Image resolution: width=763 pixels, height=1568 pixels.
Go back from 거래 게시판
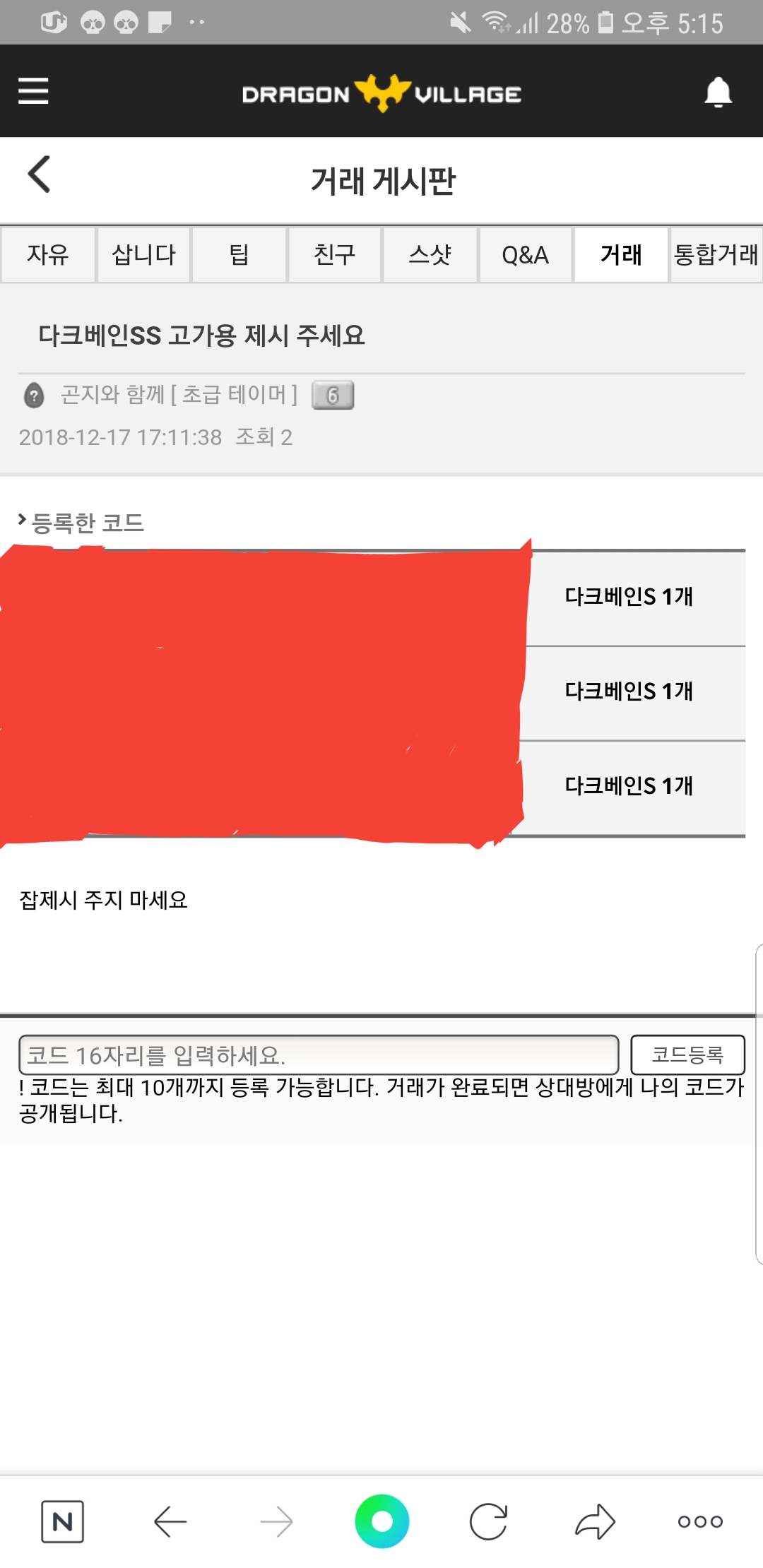point(40,174)
